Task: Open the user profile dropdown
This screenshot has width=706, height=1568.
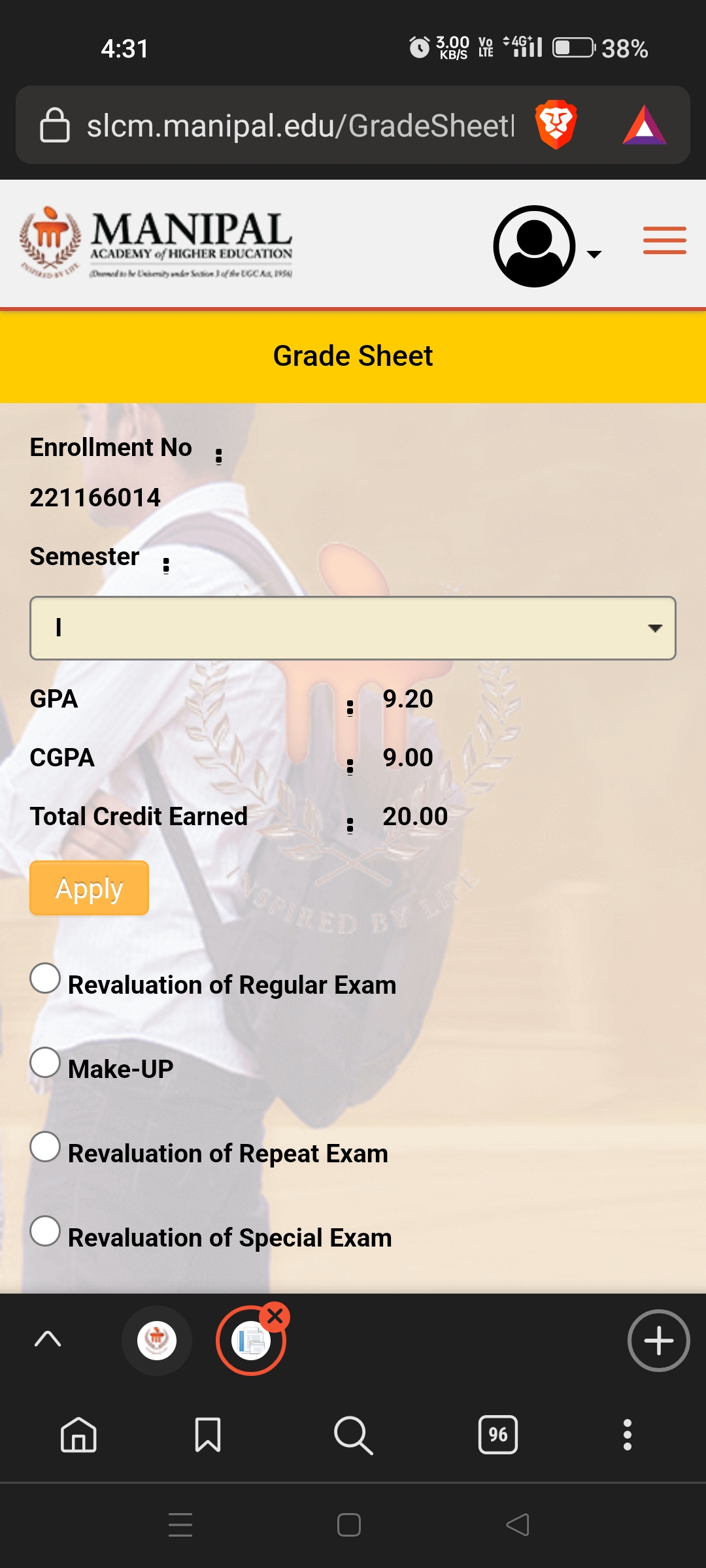Action: [546, 246]
